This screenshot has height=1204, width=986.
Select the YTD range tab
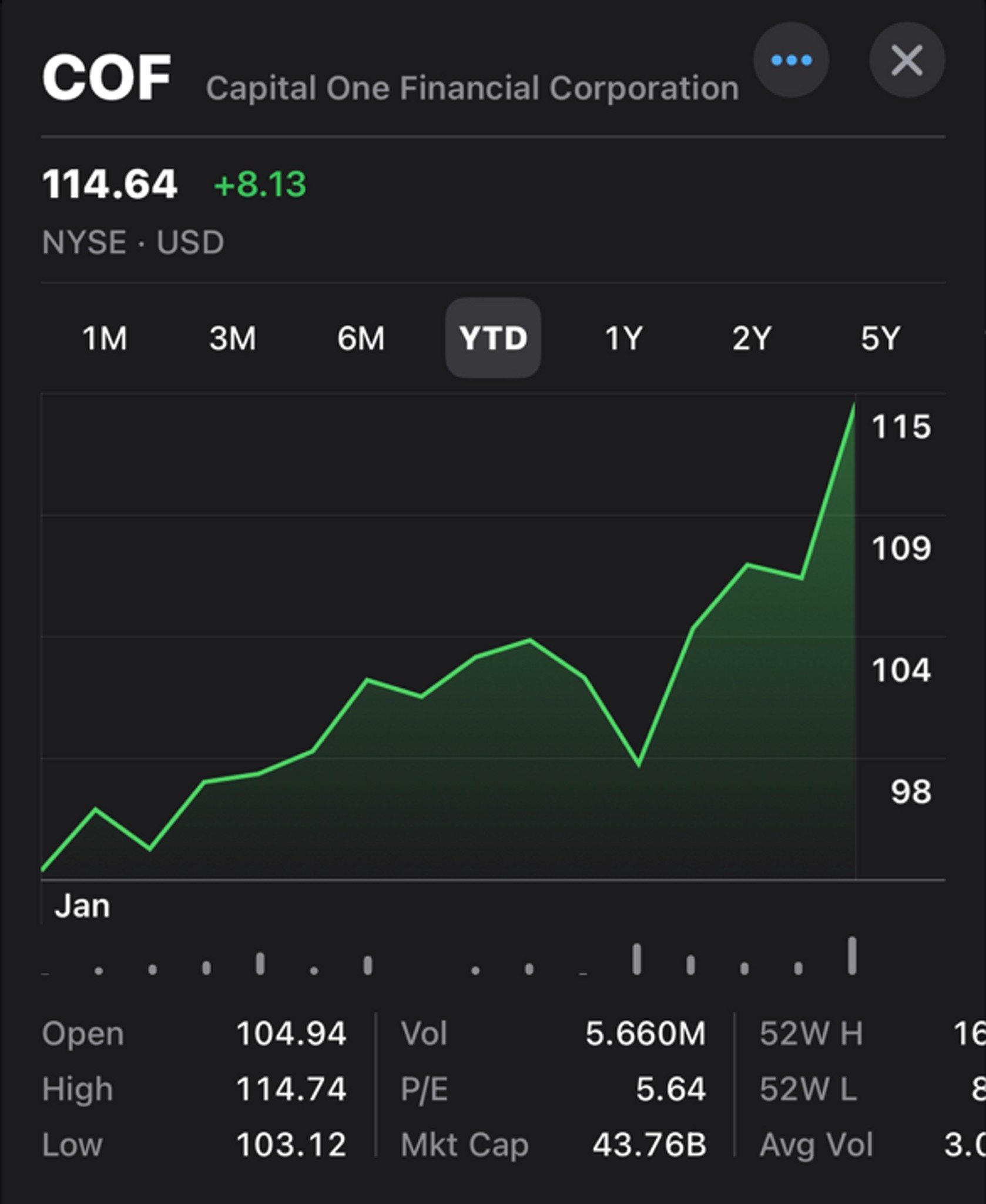[x=494, y=337]
